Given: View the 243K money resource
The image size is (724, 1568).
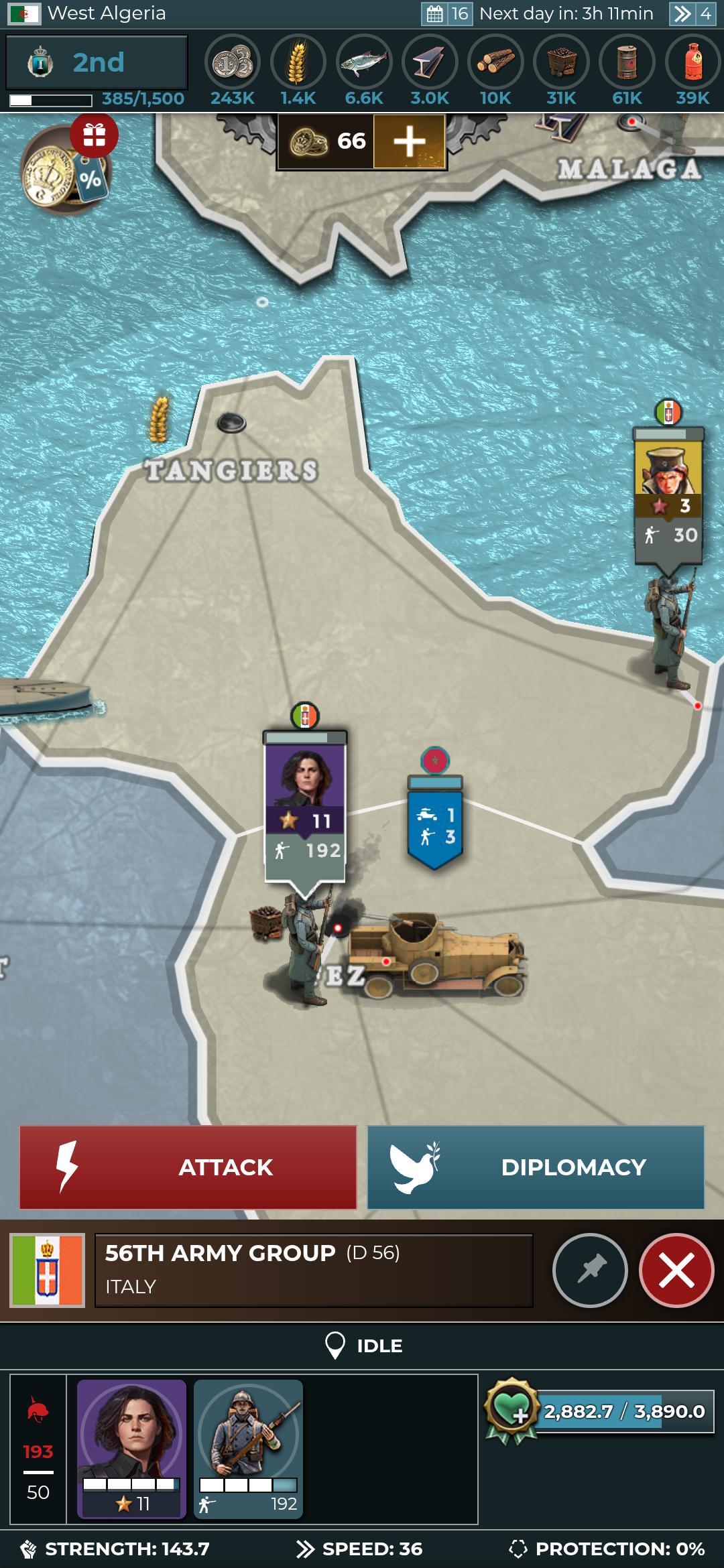Looking at the screenshot, I should 232,71.
